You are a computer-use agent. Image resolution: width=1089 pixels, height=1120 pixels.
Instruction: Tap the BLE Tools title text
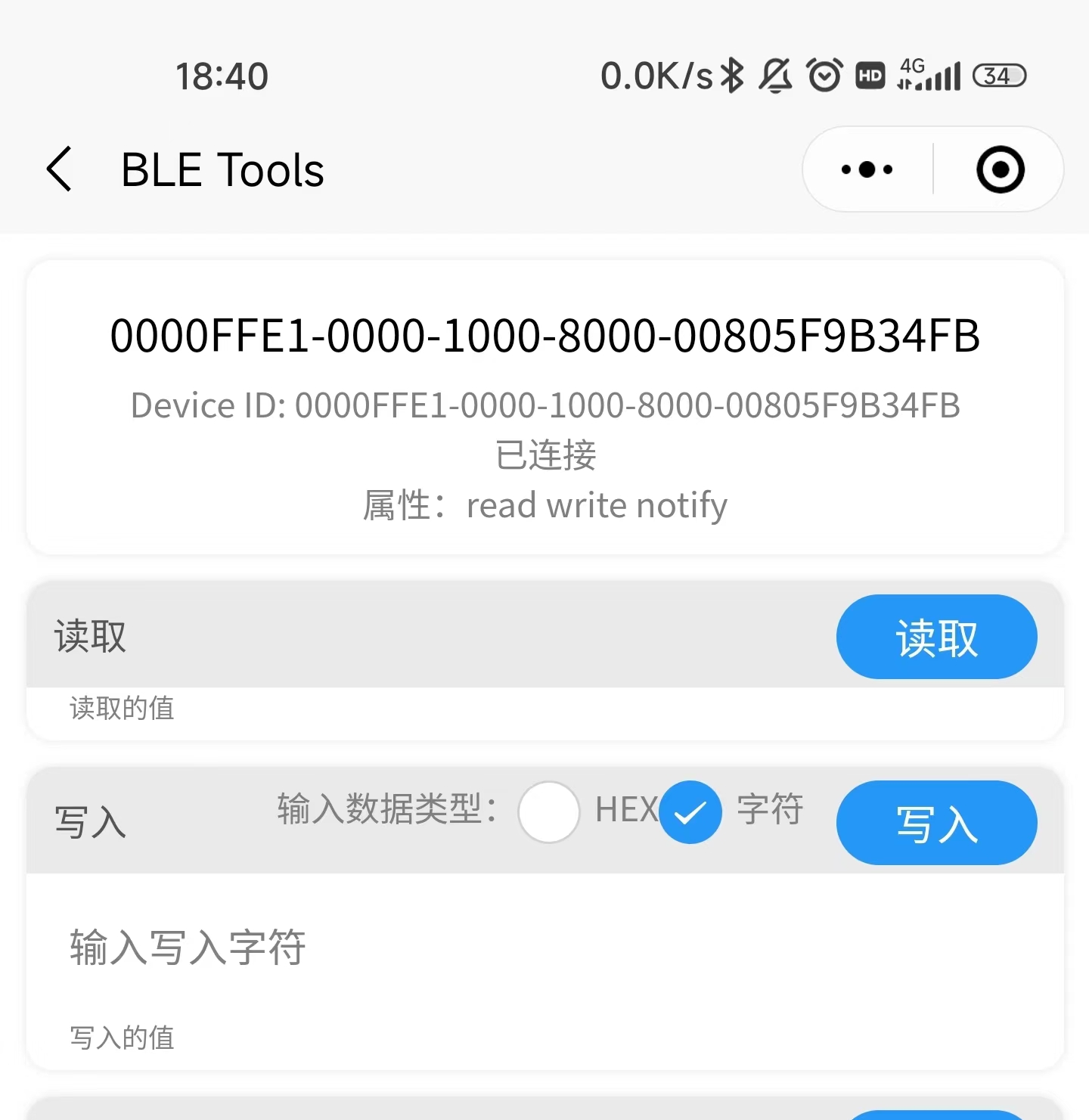click(222, 169)
